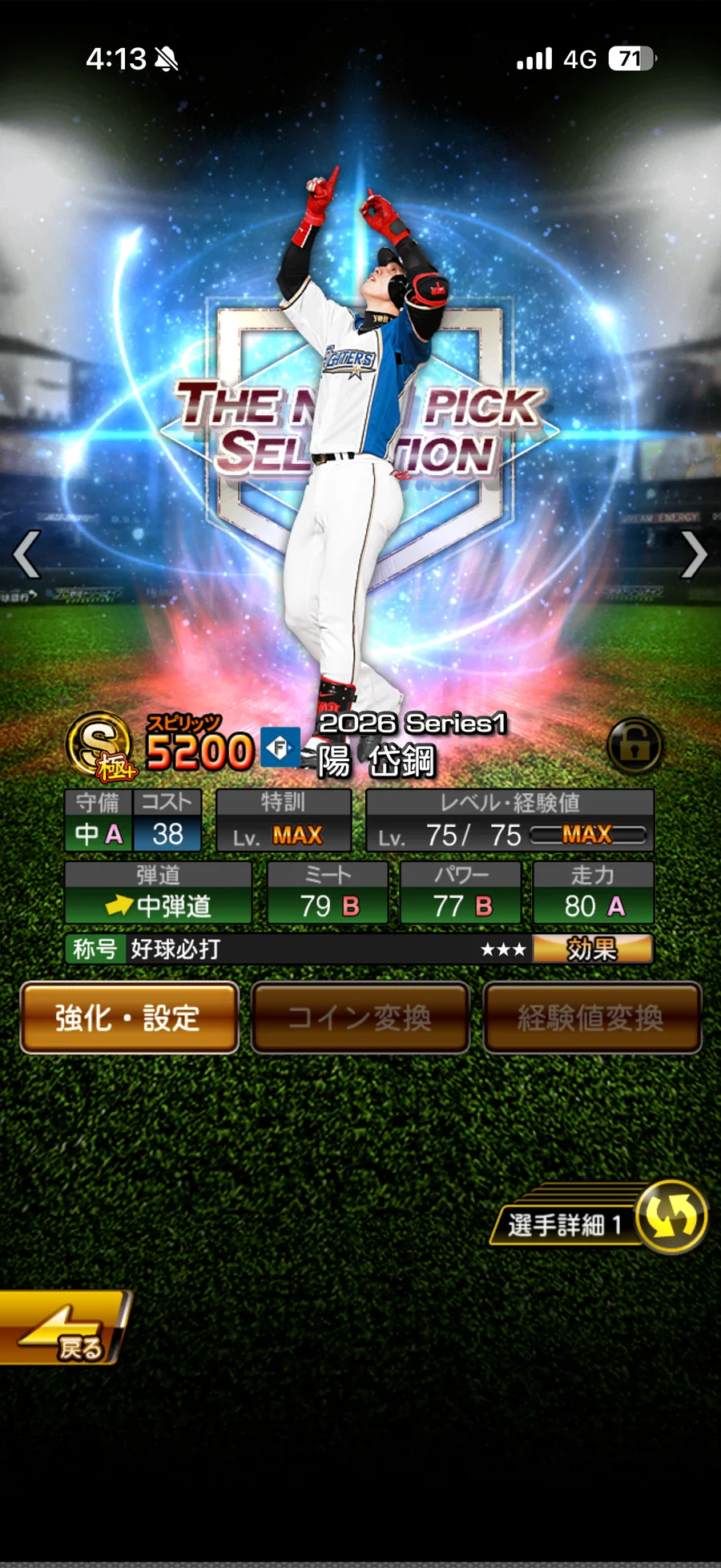Switch the 選手詳細 1 view

pos(599,1219)
